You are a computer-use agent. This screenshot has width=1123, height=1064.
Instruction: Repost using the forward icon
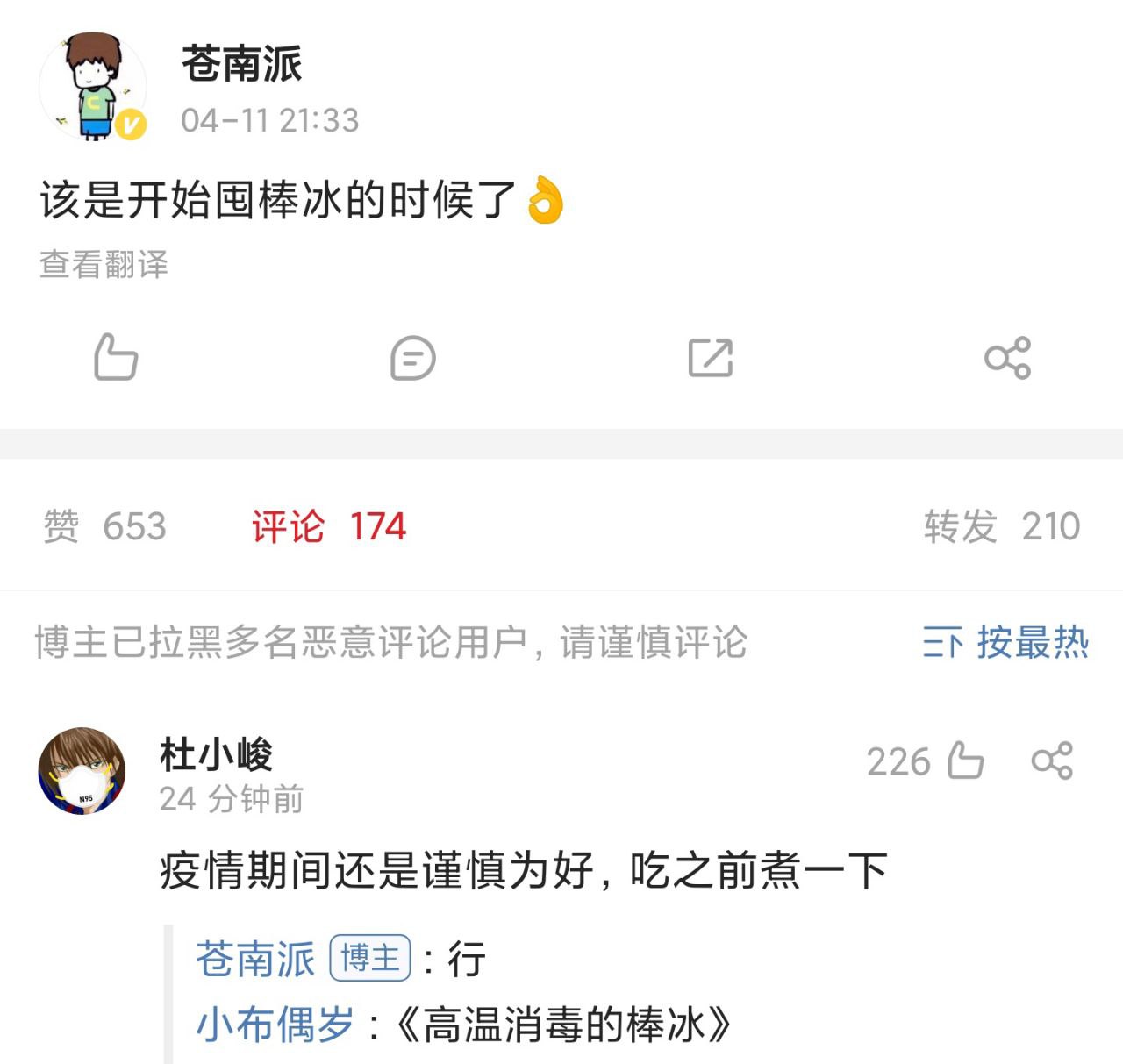click(710, 357)
